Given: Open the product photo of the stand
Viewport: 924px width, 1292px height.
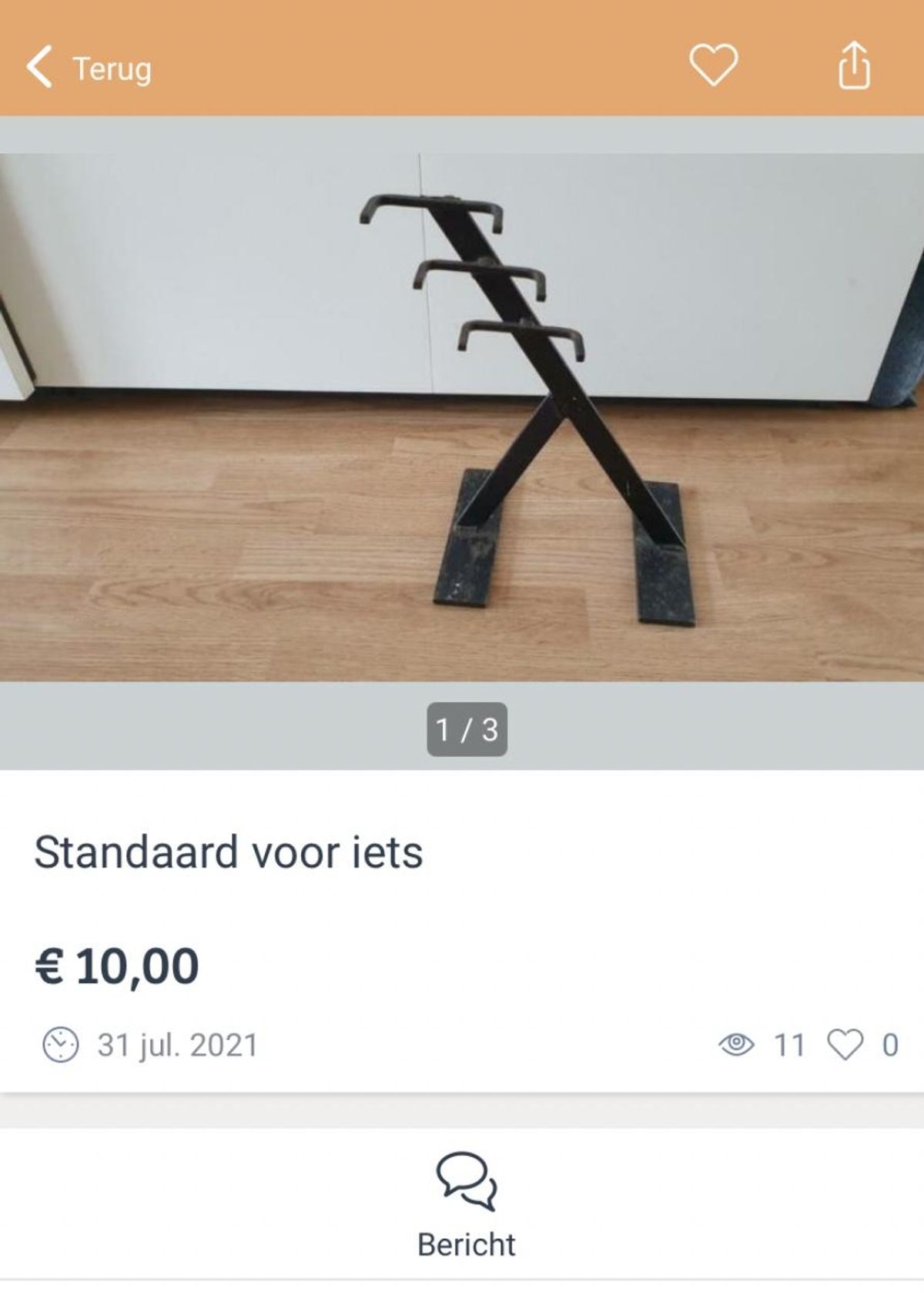Looking at the screenshot, I should coord(462,416).
